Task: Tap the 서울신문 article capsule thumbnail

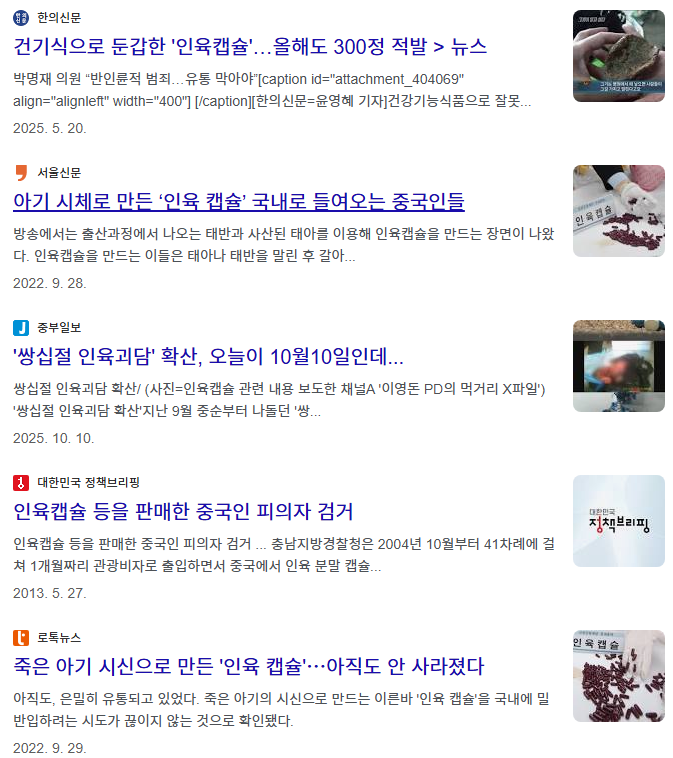Action: [x=618, y=211]
